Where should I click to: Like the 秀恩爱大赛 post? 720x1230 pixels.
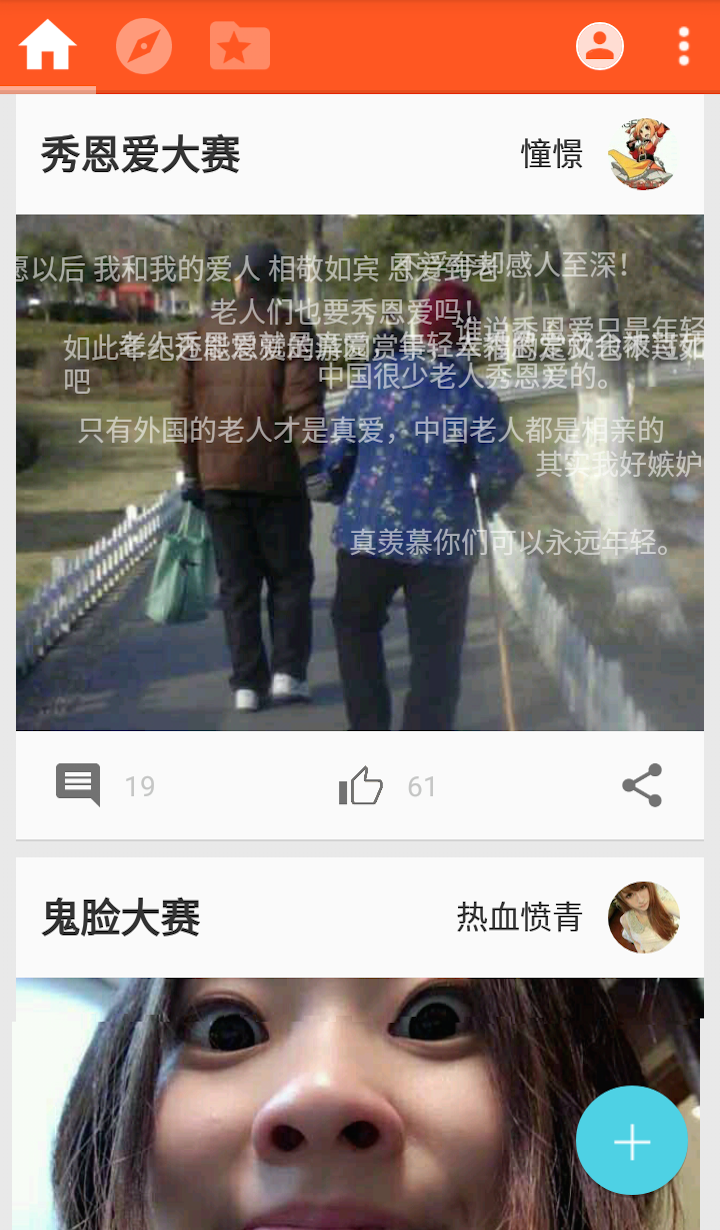pos(361,786)
